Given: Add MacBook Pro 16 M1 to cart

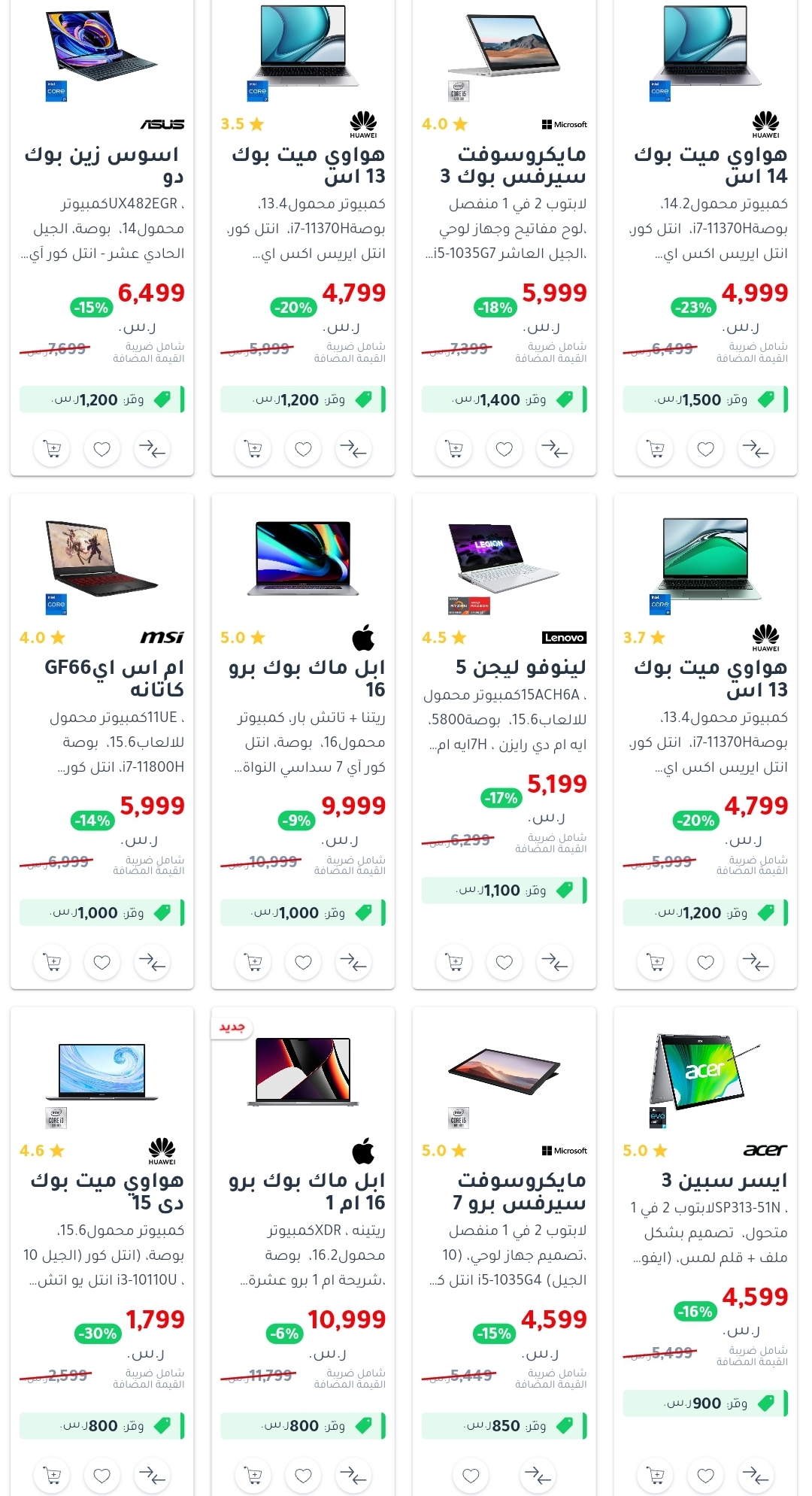Looking at the screenshot, I should click(x=253, y=1476).
